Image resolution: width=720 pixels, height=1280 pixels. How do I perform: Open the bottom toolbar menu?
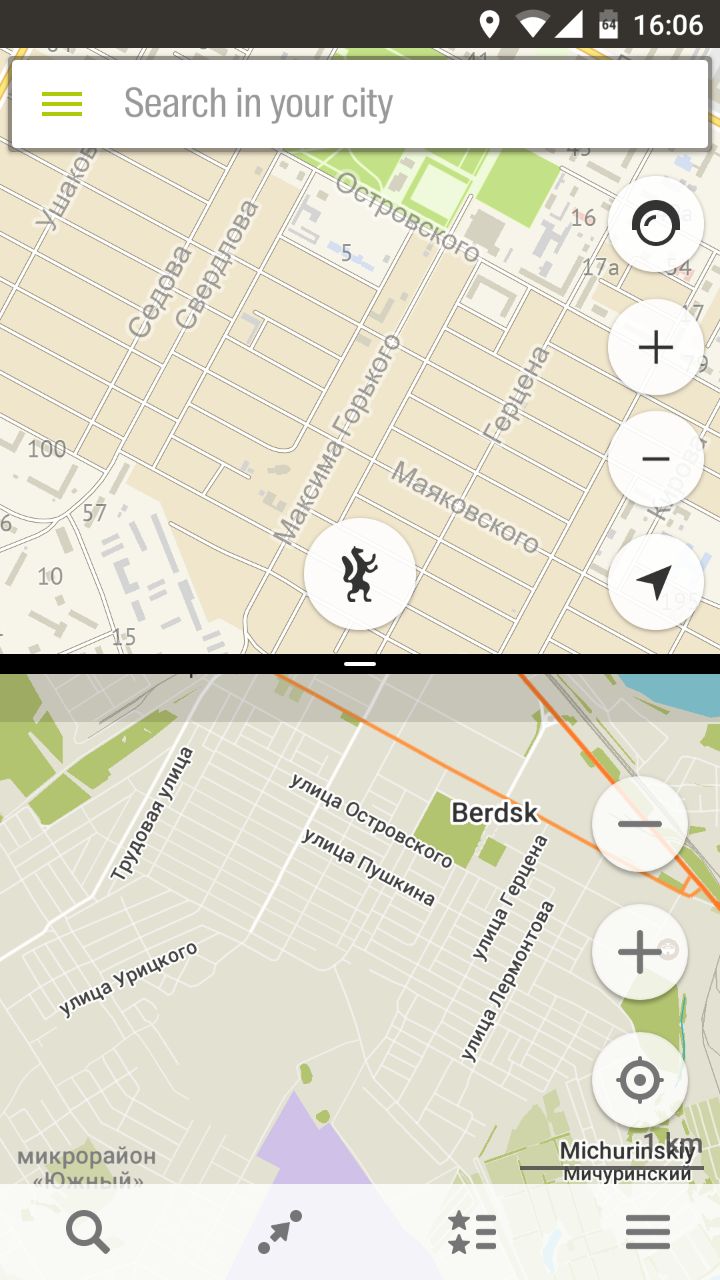(x=648, y=1232)
